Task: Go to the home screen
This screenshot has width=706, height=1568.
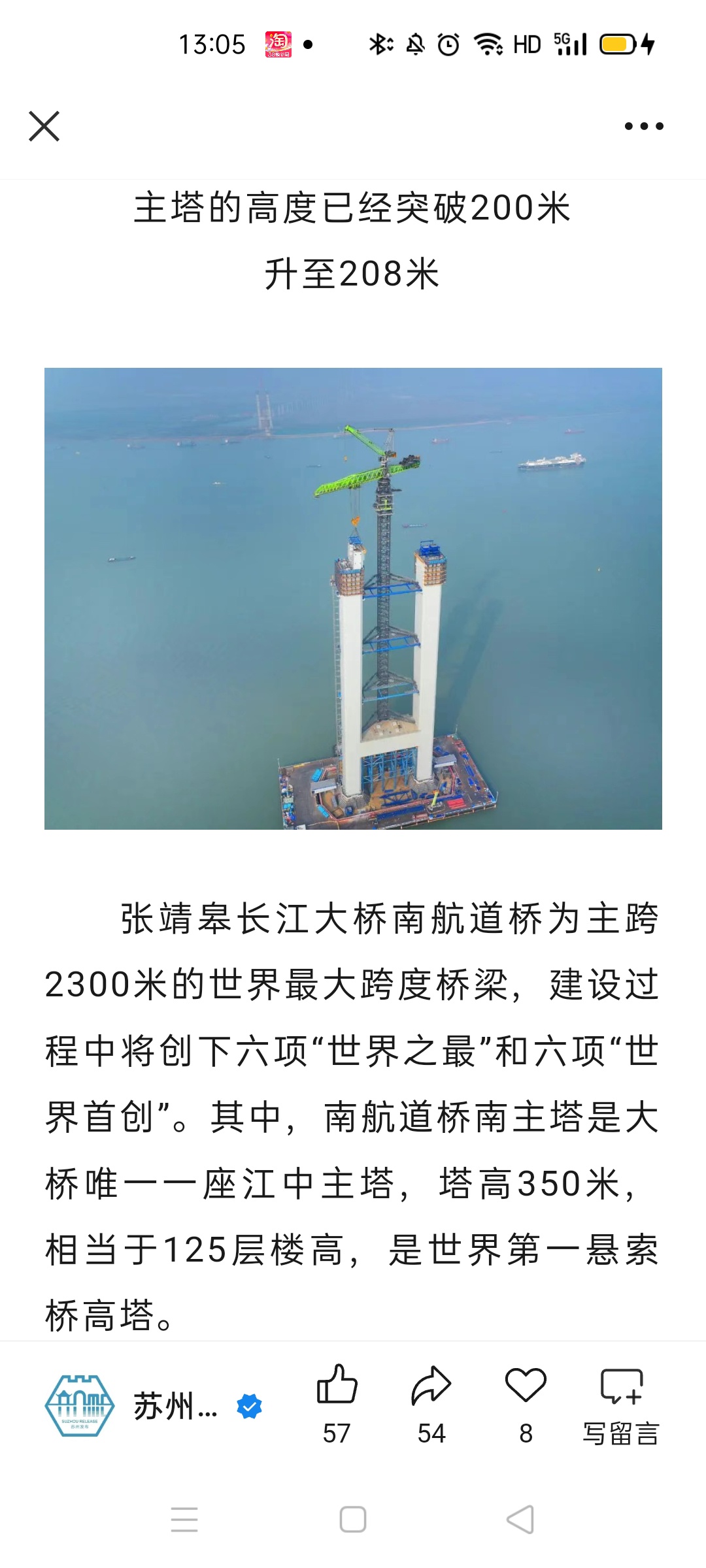Action: pos(353,1519)
